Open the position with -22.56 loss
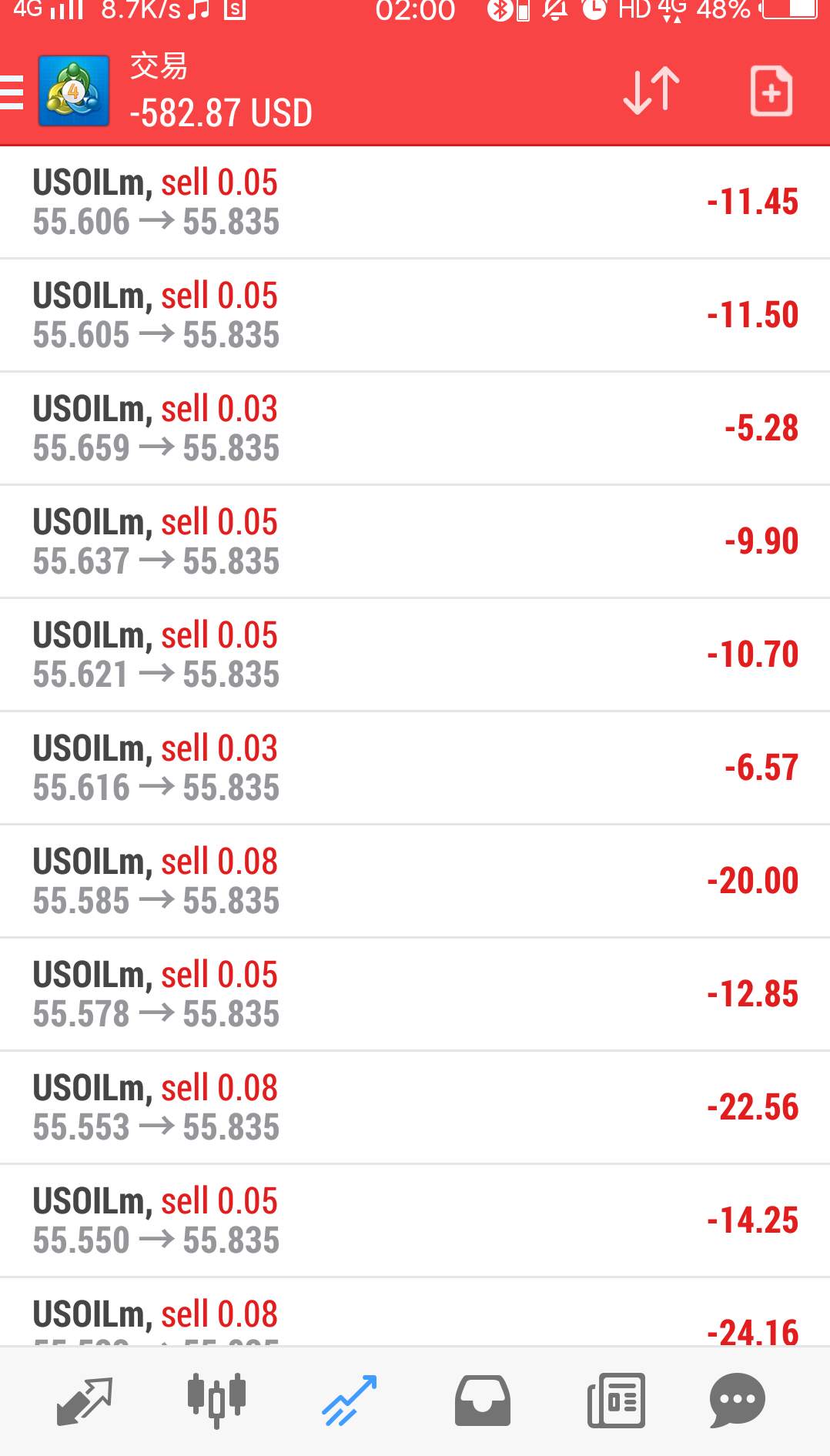 [415, 1108]
